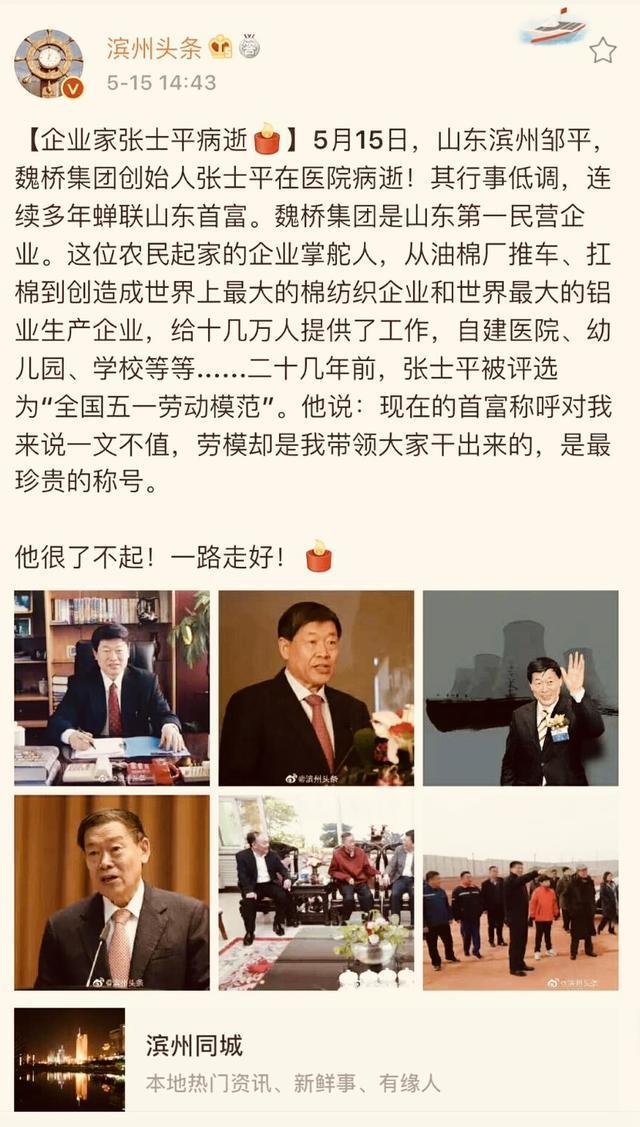Open photo of man at microphone with pink tie
The height and width of the screenshot is (1127, 640).
[x=111, y=892]
